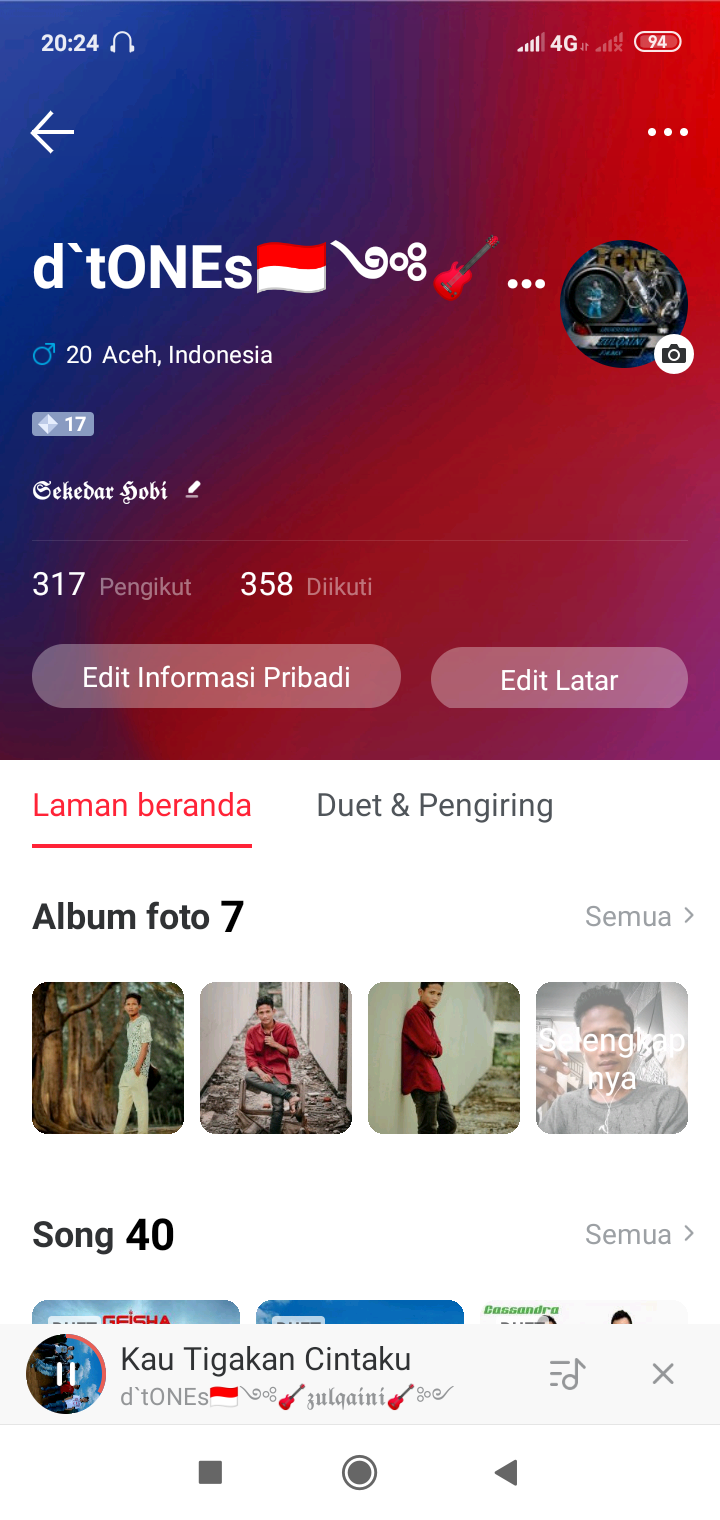This screenshot has height=1520, width=720.
Task: Tap the Edit Latar button
Action: point(559,678)
